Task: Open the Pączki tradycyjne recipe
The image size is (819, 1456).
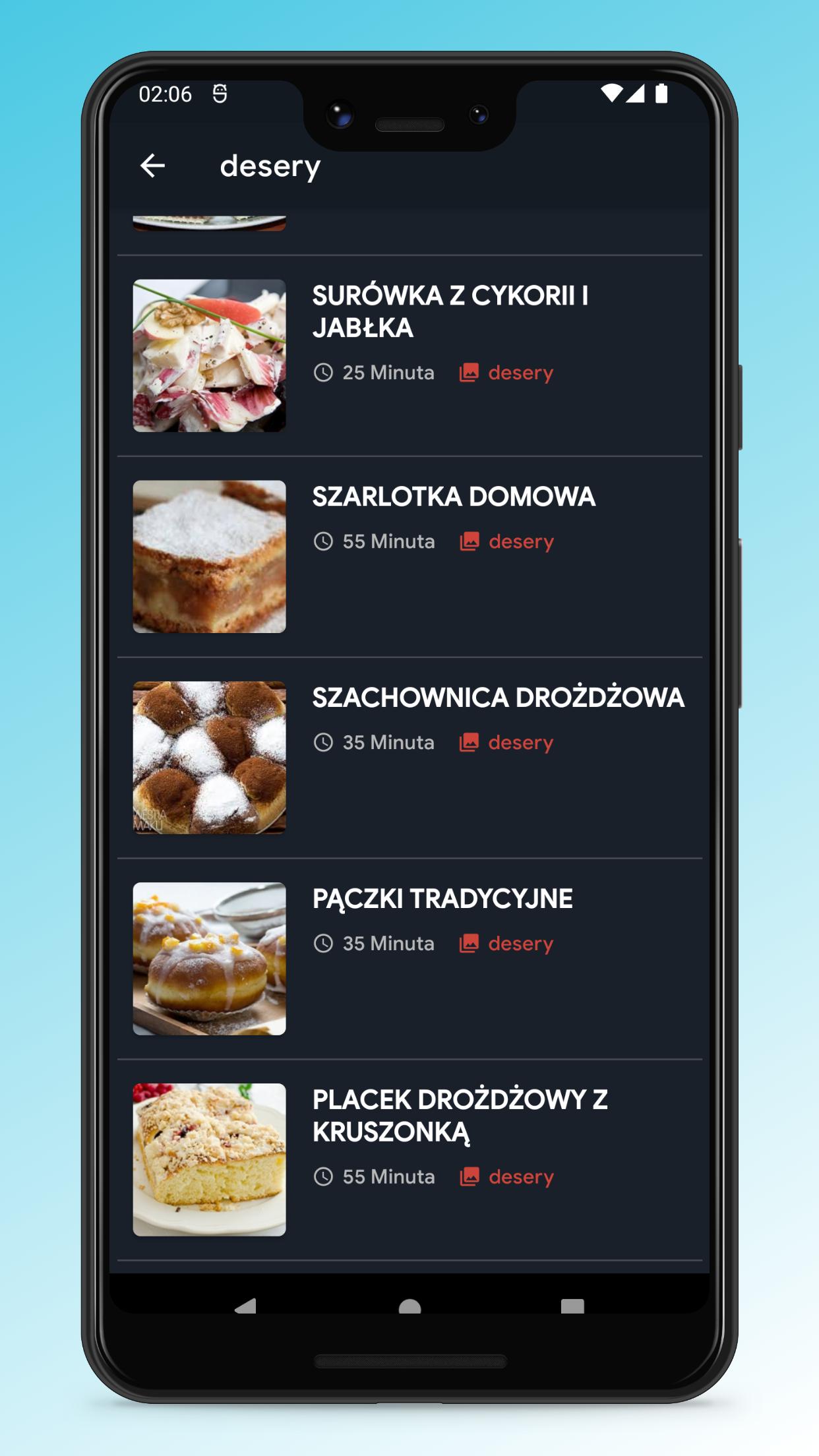Action: point(409,959)
